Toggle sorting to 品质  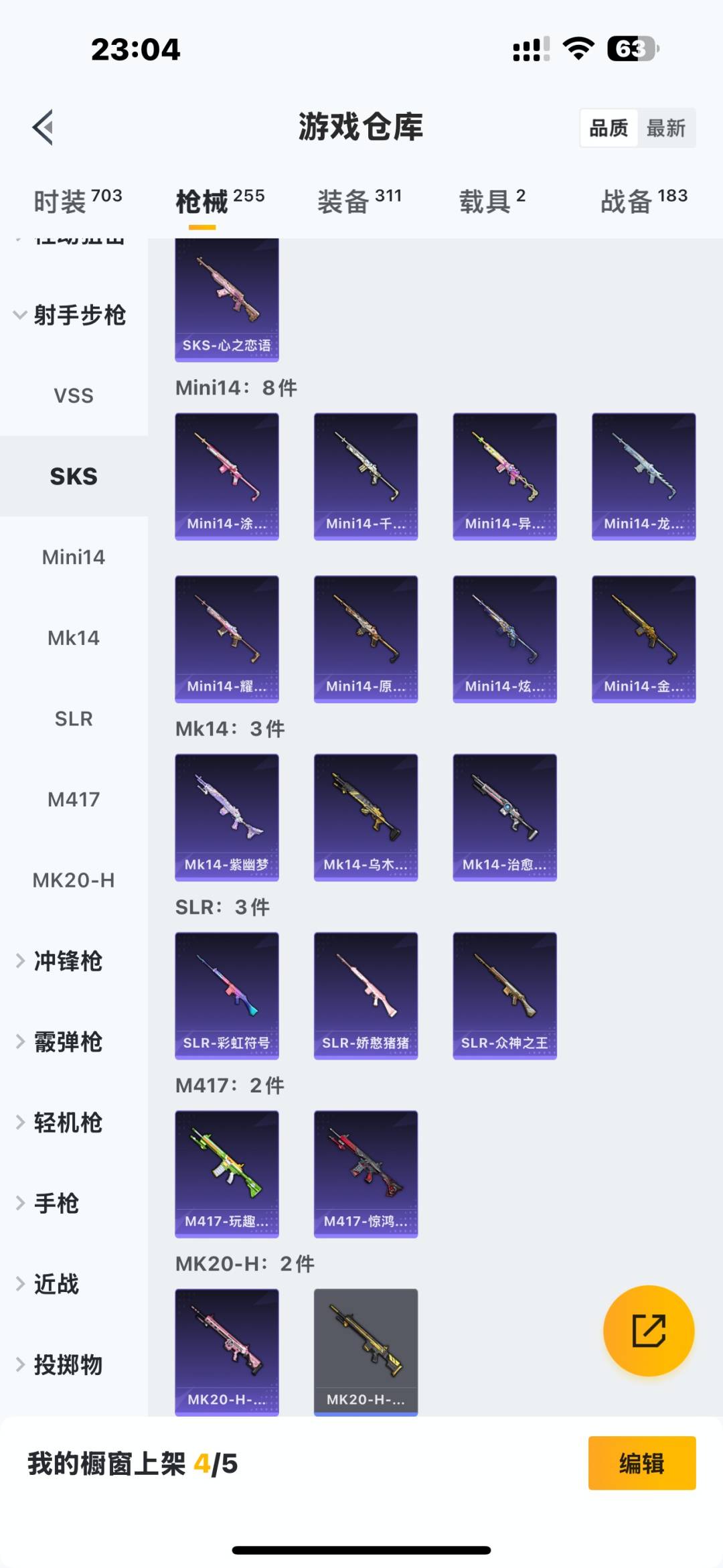[608, 127]
